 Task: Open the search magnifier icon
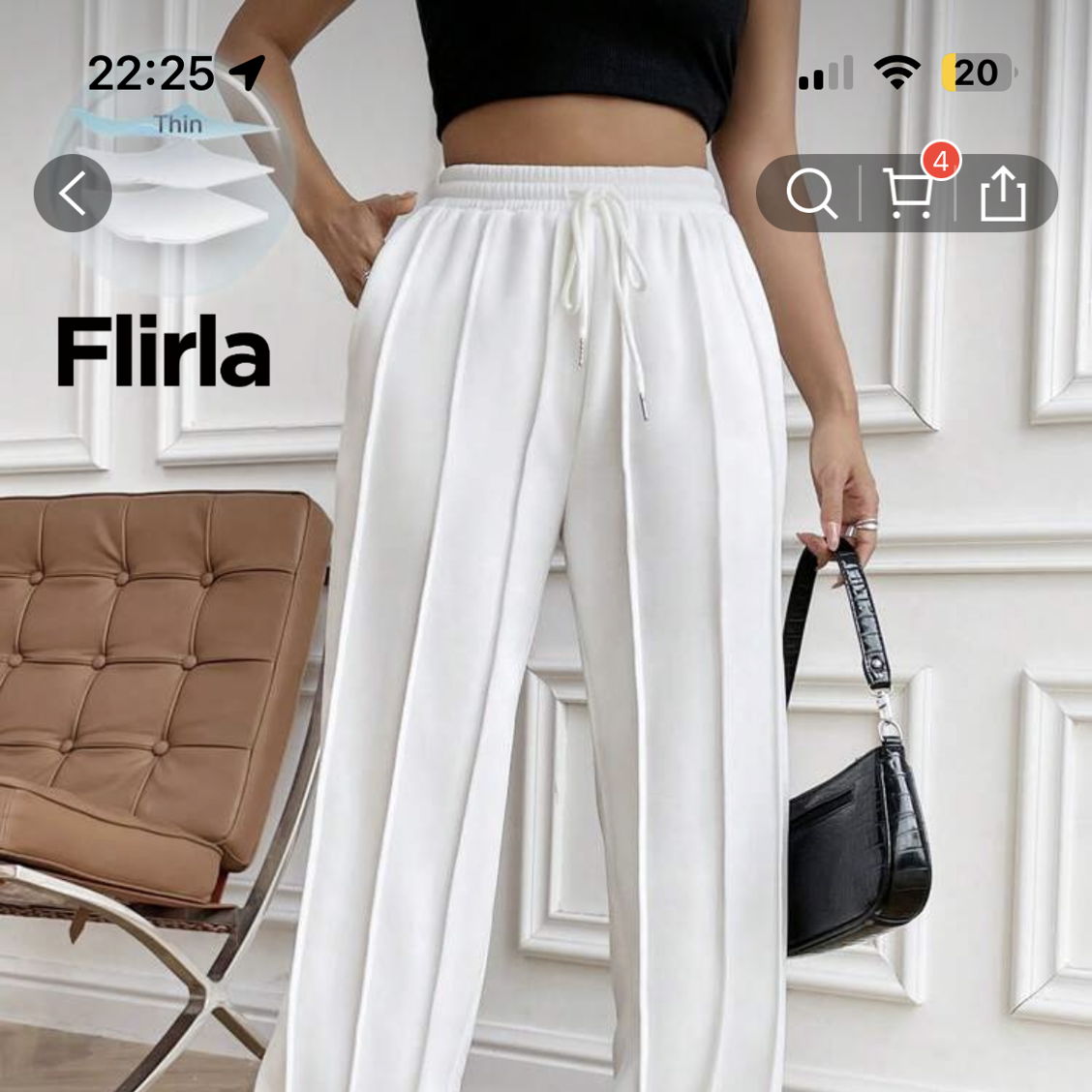coord(811,194)
